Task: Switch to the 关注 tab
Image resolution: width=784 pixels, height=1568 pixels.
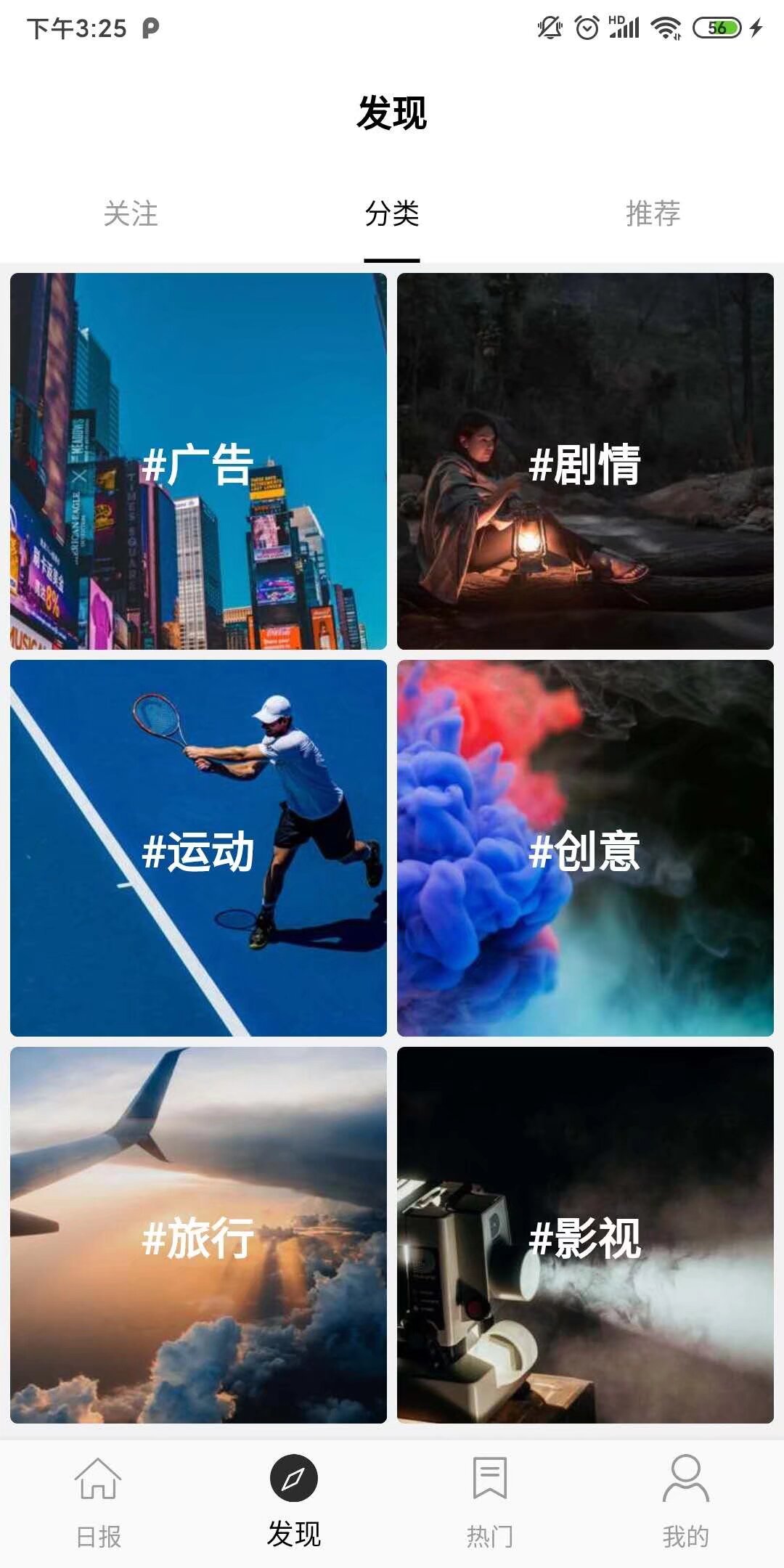Action: point(131,214)
